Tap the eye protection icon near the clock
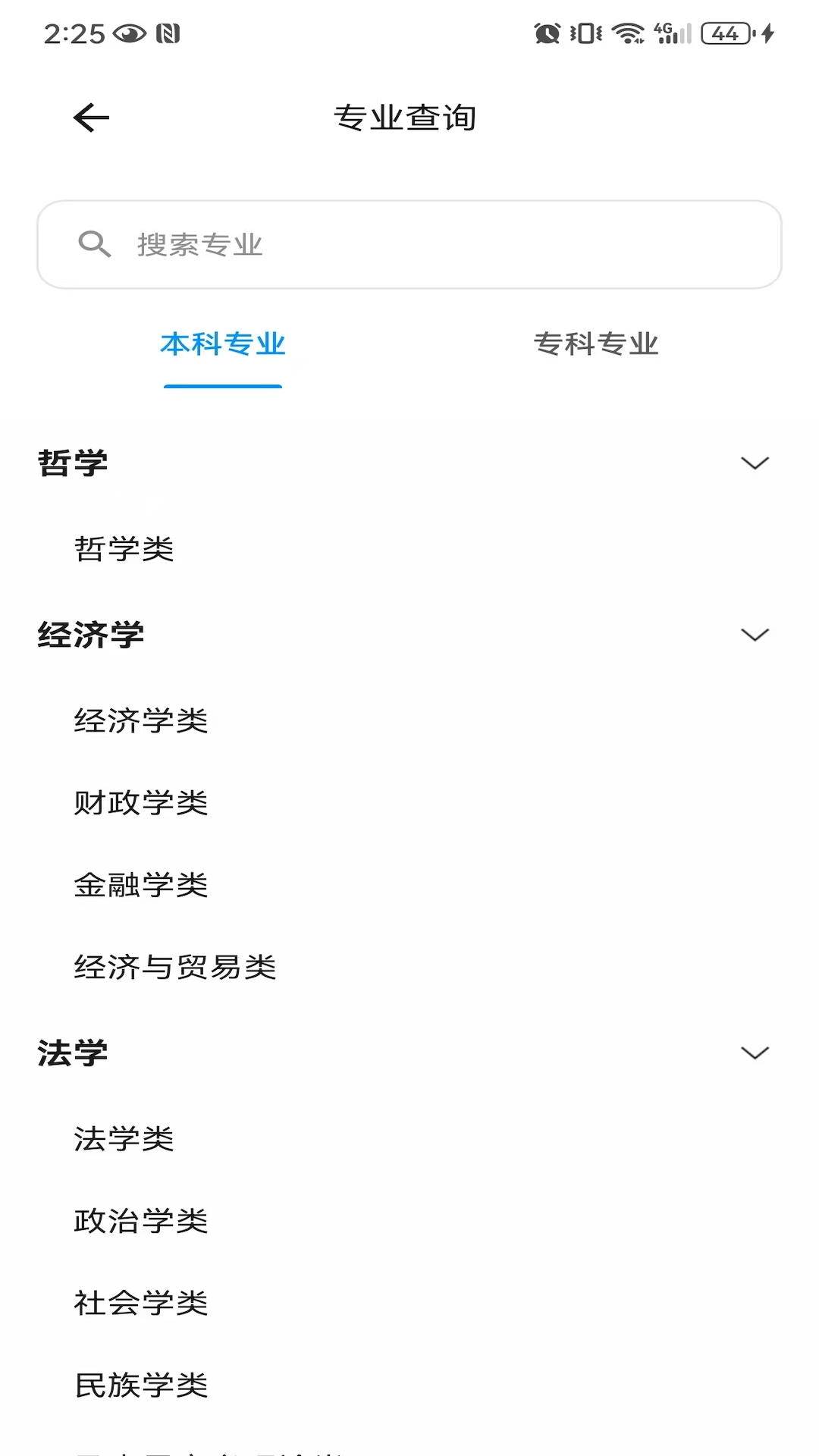The height and width of the screenshot is (1456, 819). (130, 30)
